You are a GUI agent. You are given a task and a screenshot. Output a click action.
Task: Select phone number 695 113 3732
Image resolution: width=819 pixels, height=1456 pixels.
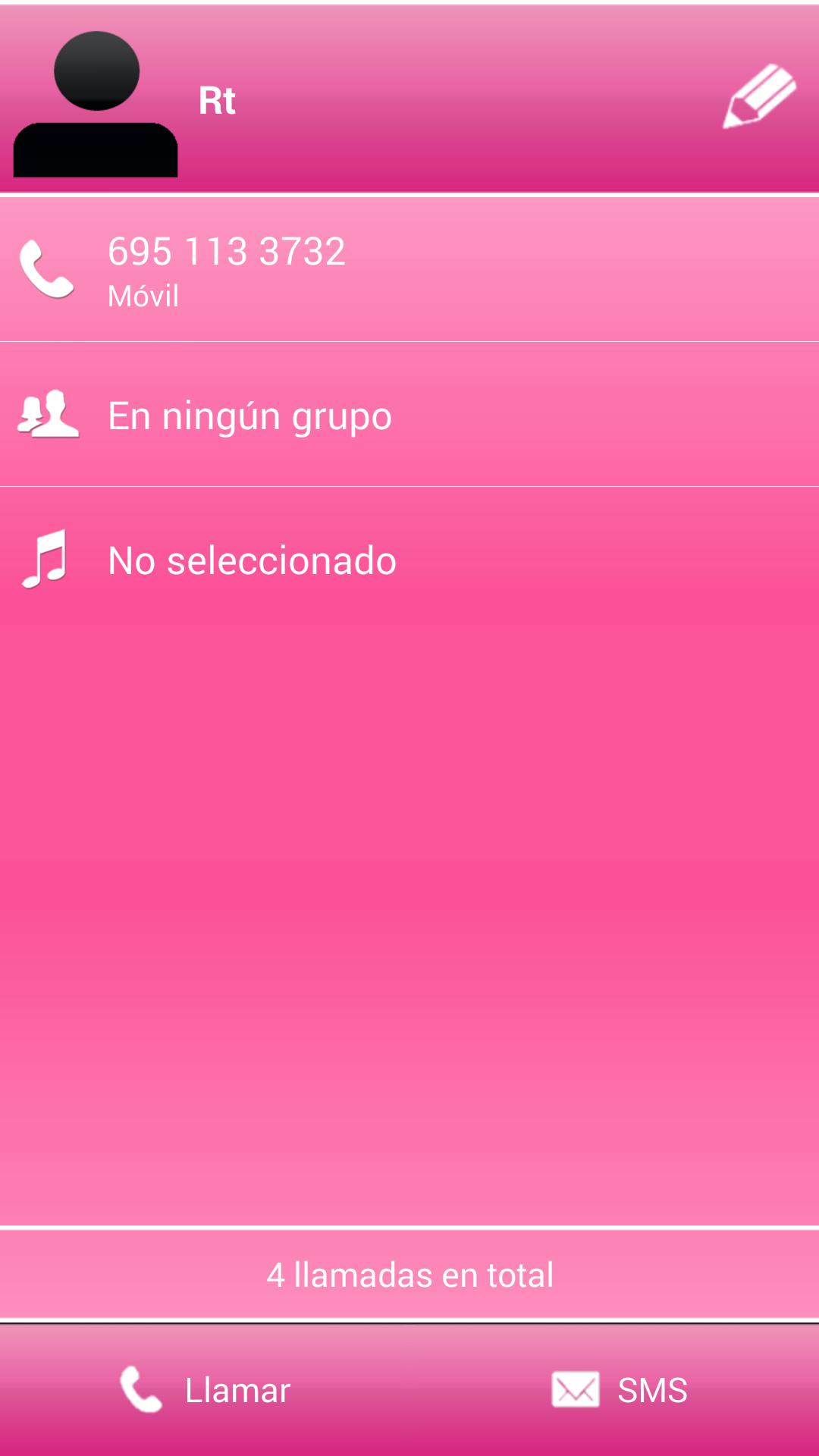(409, 269)
